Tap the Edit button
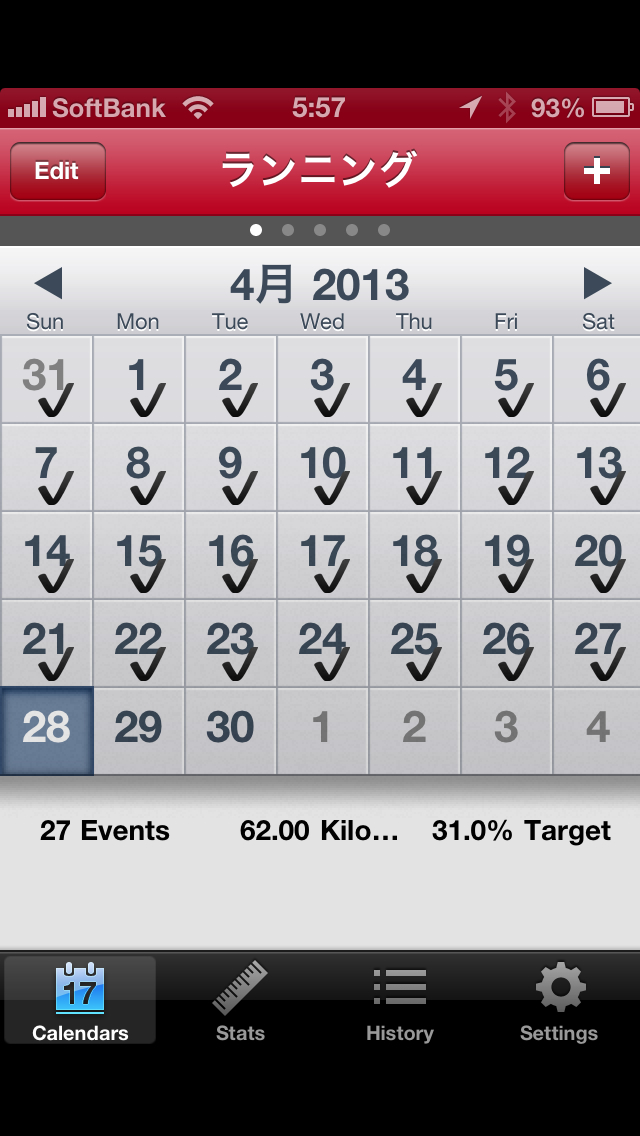This screenshot has height=1136, width=640. click(57, 171)
